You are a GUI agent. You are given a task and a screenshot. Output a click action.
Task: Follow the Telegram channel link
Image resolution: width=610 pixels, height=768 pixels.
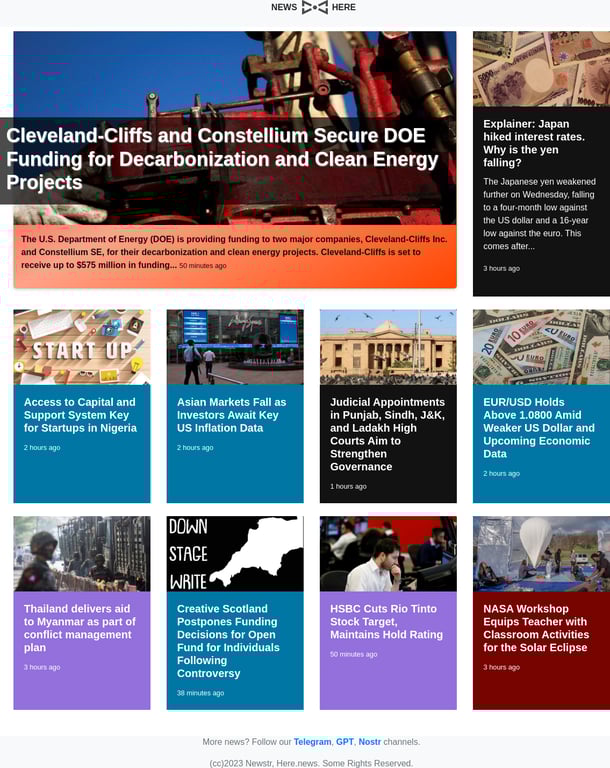pos(312,742)
